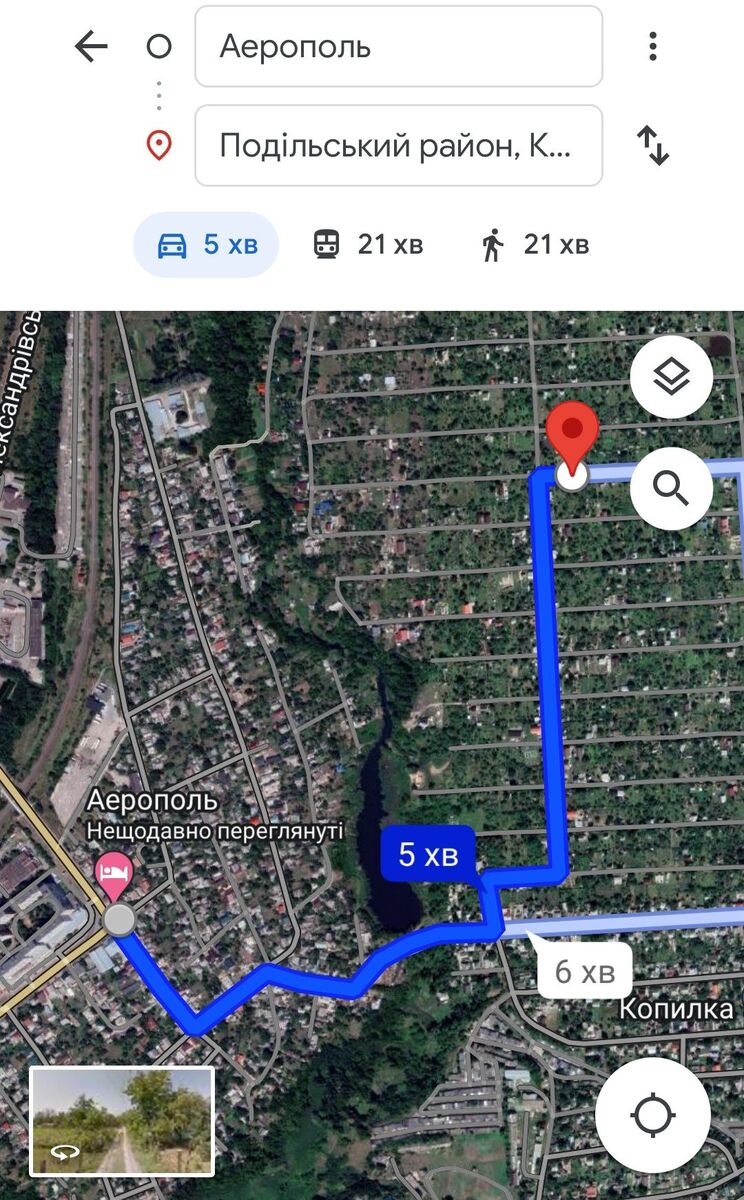Swap the start and destination points

(652, 146)
